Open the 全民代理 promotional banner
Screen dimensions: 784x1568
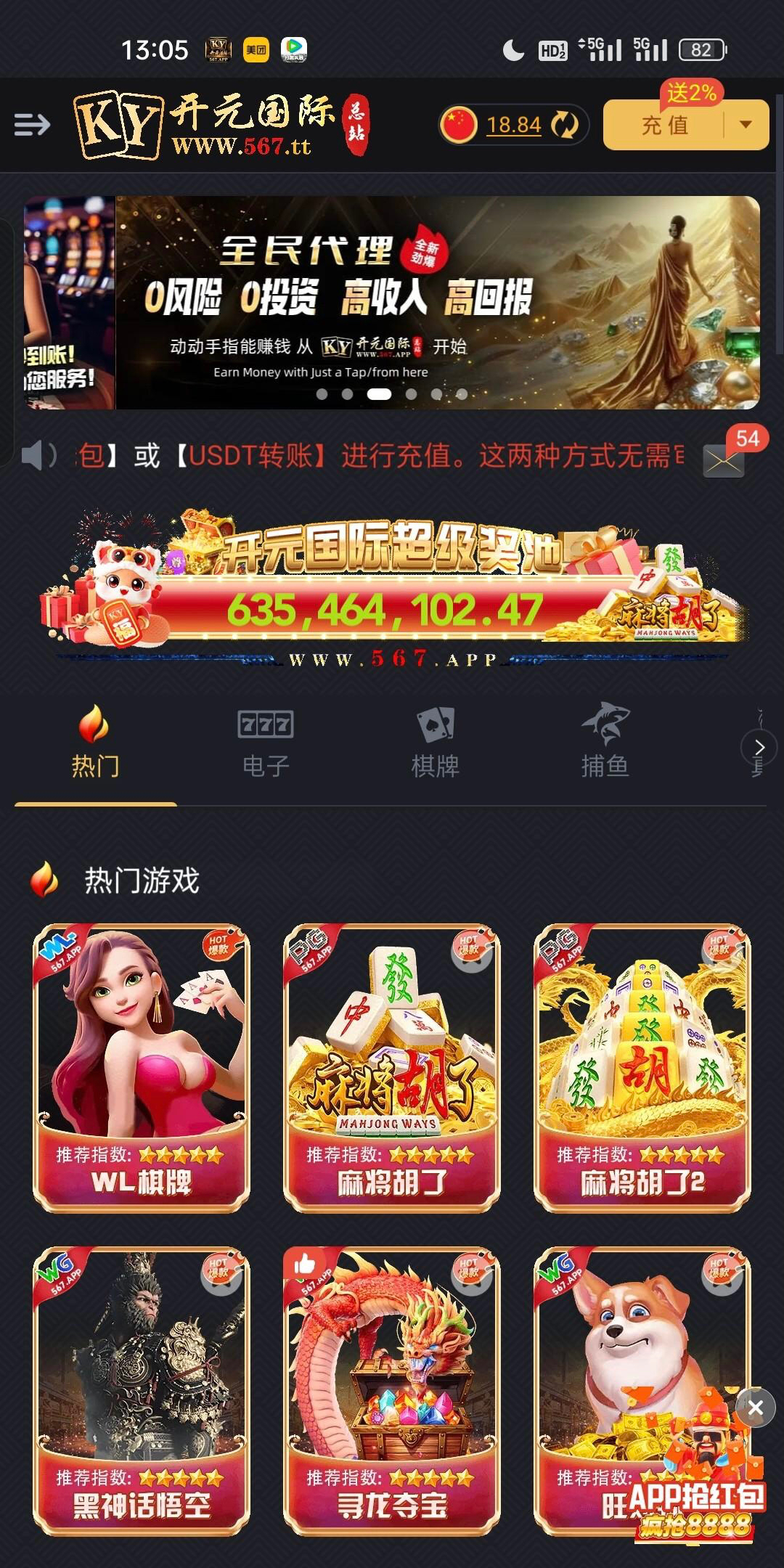(437, 302)
